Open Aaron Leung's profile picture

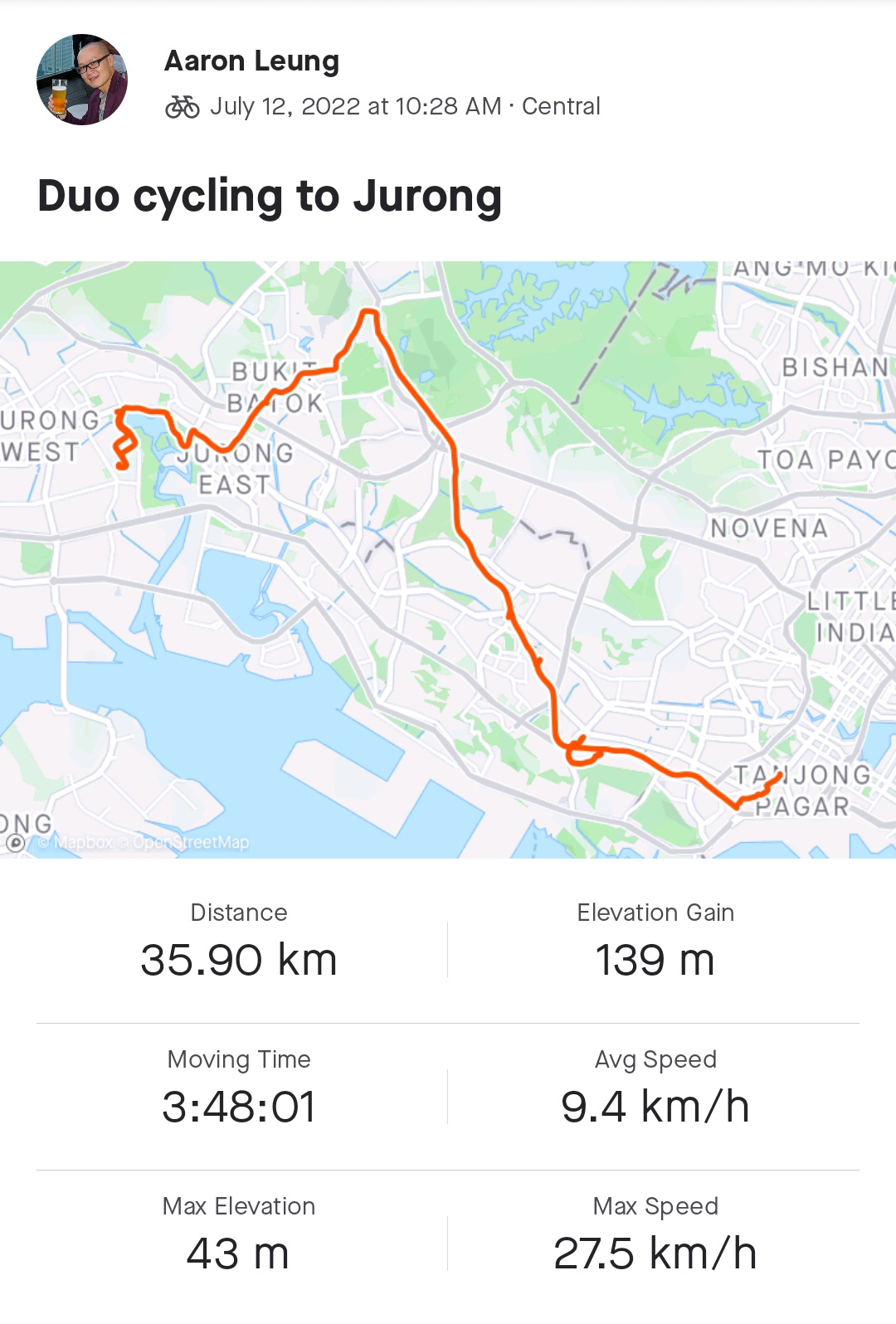[82, 80]
